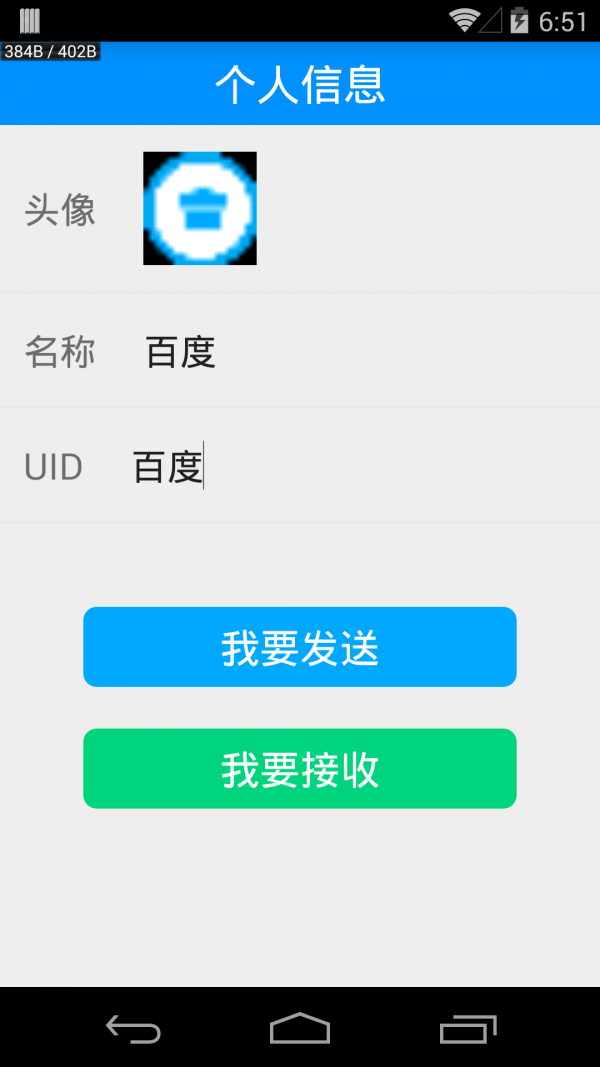The image size is (600, 1067).
Task: Tap the 我要发送 send button
Action: point(300,647)
